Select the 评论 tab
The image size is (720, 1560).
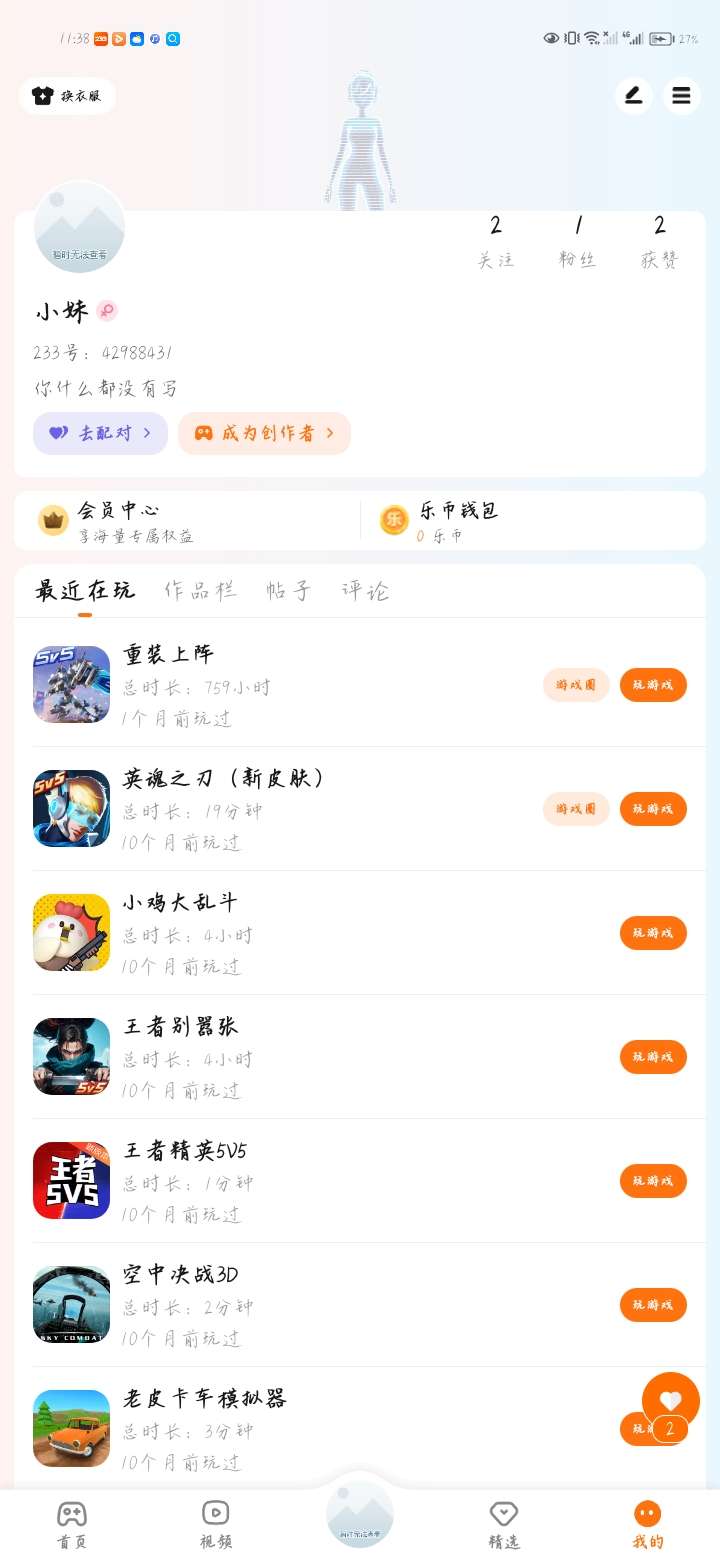(364, 590)
